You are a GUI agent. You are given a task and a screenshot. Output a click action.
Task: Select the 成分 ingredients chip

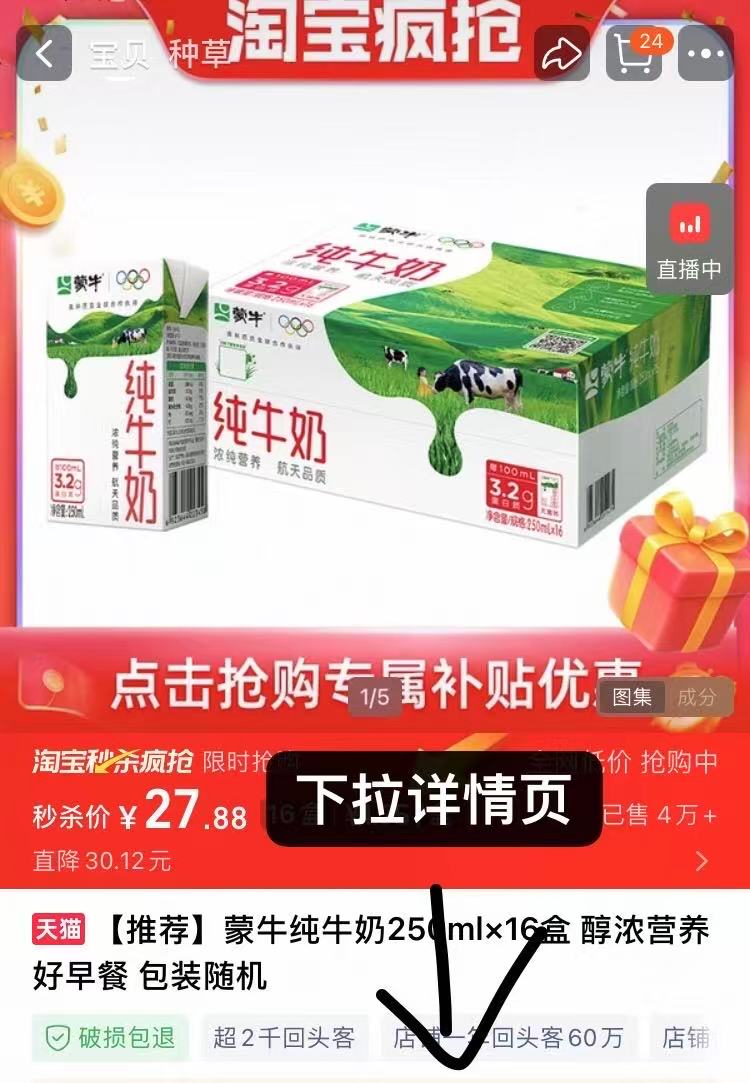click(697, 697)
